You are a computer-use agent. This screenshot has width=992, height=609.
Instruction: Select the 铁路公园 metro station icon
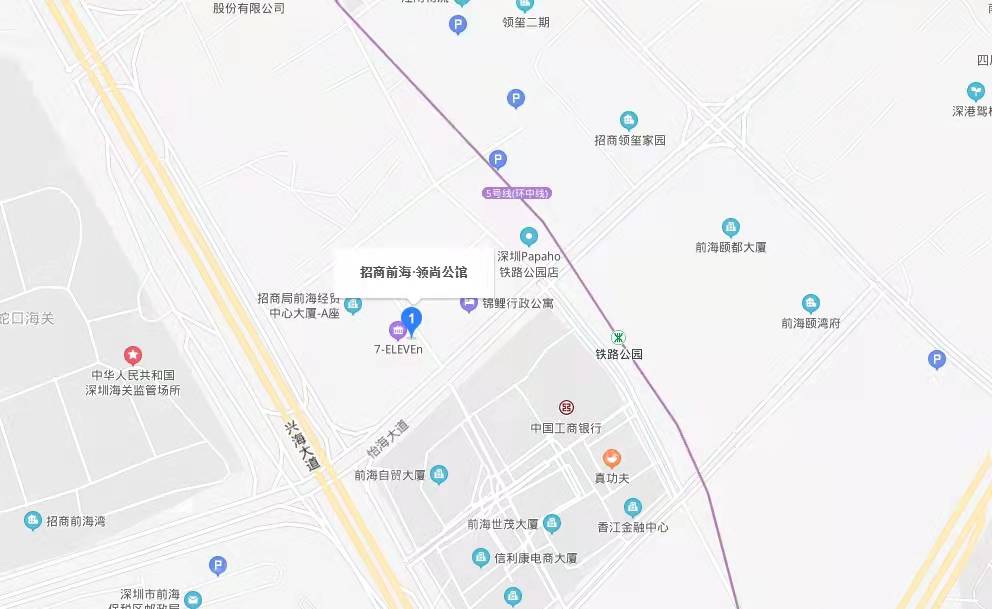(x=619, y=337)
